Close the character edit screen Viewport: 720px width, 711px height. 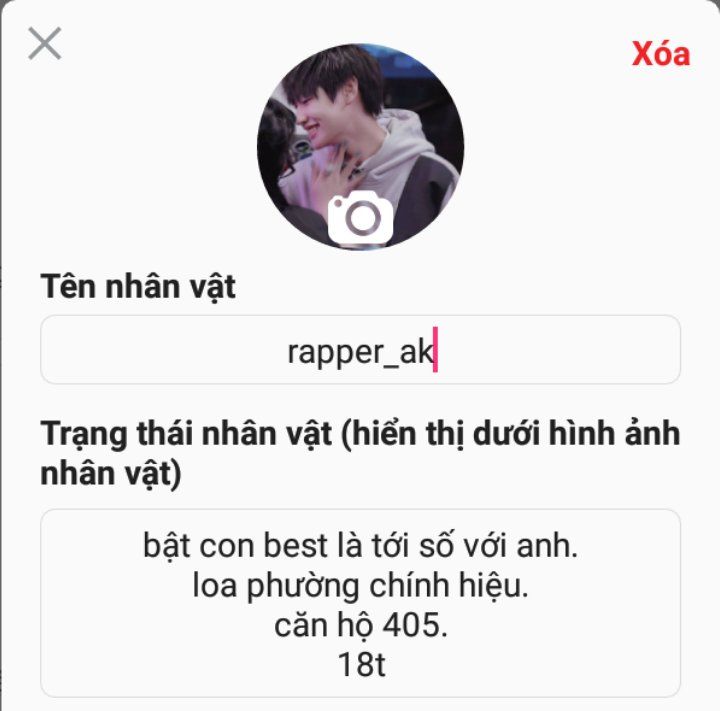[45, 44]
